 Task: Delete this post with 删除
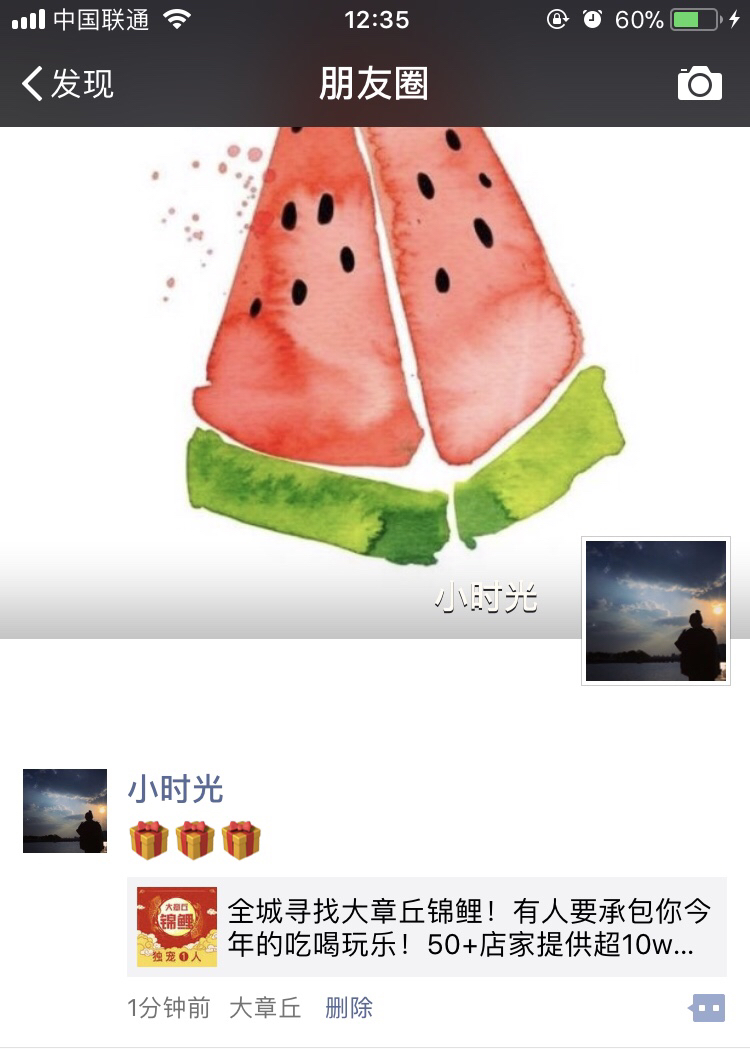(x=349, y=1008)
